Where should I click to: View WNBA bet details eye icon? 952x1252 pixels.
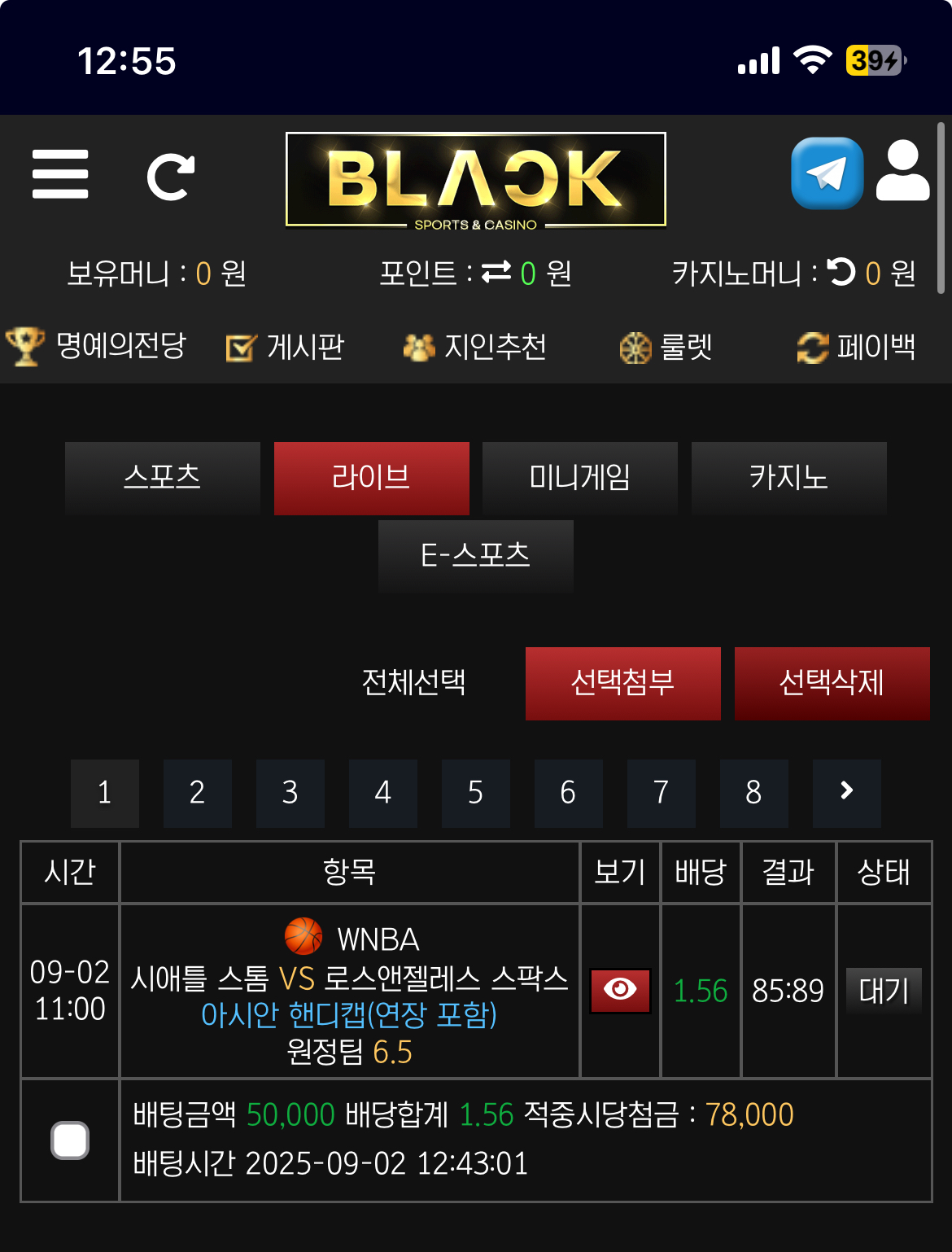coord(620,990)
